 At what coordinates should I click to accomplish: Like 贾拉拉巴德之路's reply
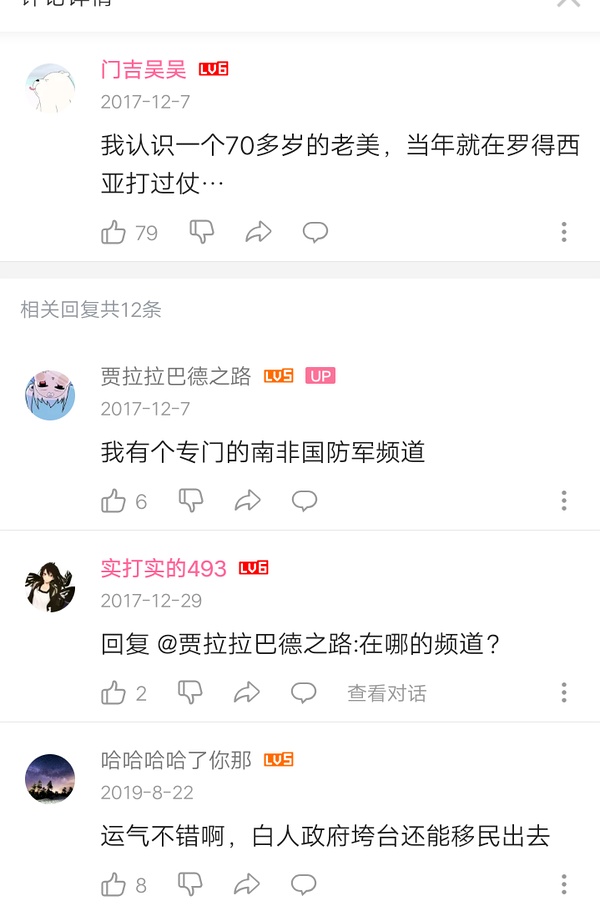tap(114, 501)
